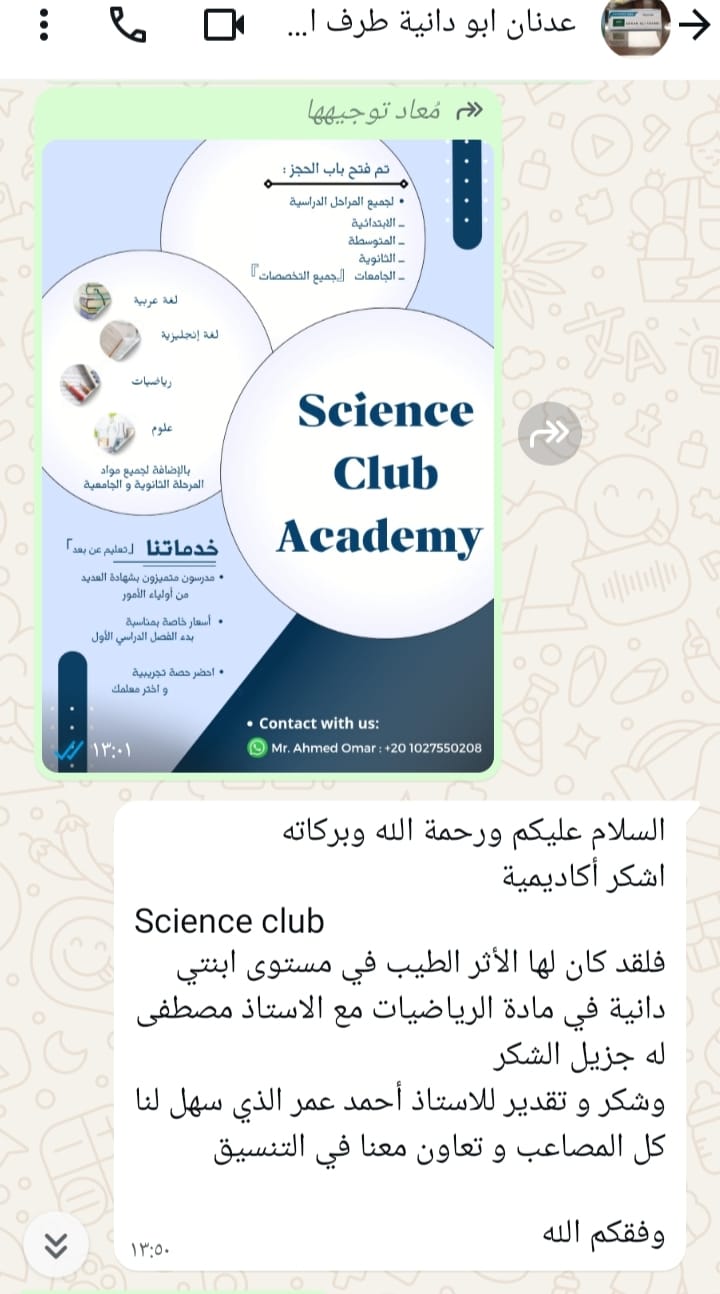Open the contact's profile picture
720x1294 pixels.
click(x=635, y=27)
